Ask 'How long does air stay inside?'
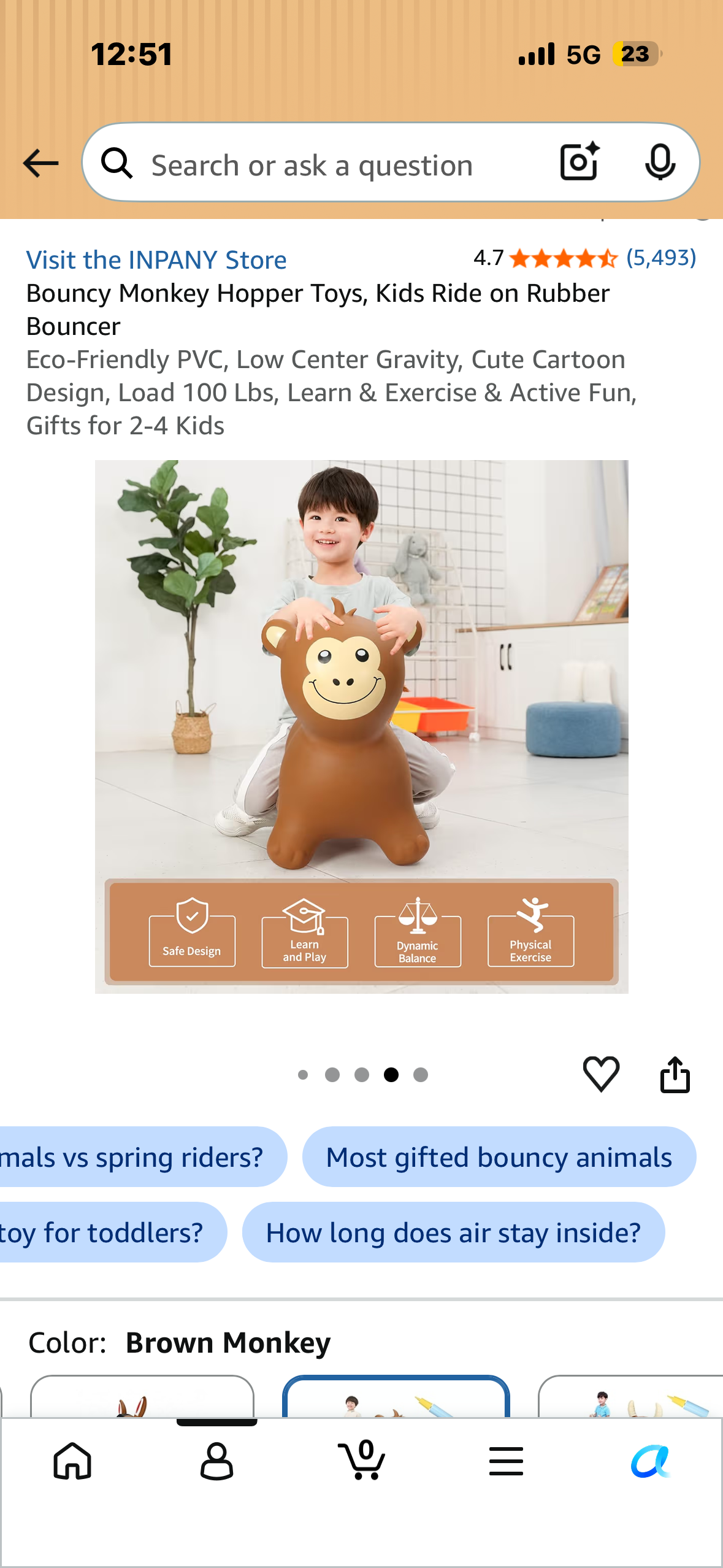Image resolution: width=723 pixels, height=1568 pixels. 453,1232
